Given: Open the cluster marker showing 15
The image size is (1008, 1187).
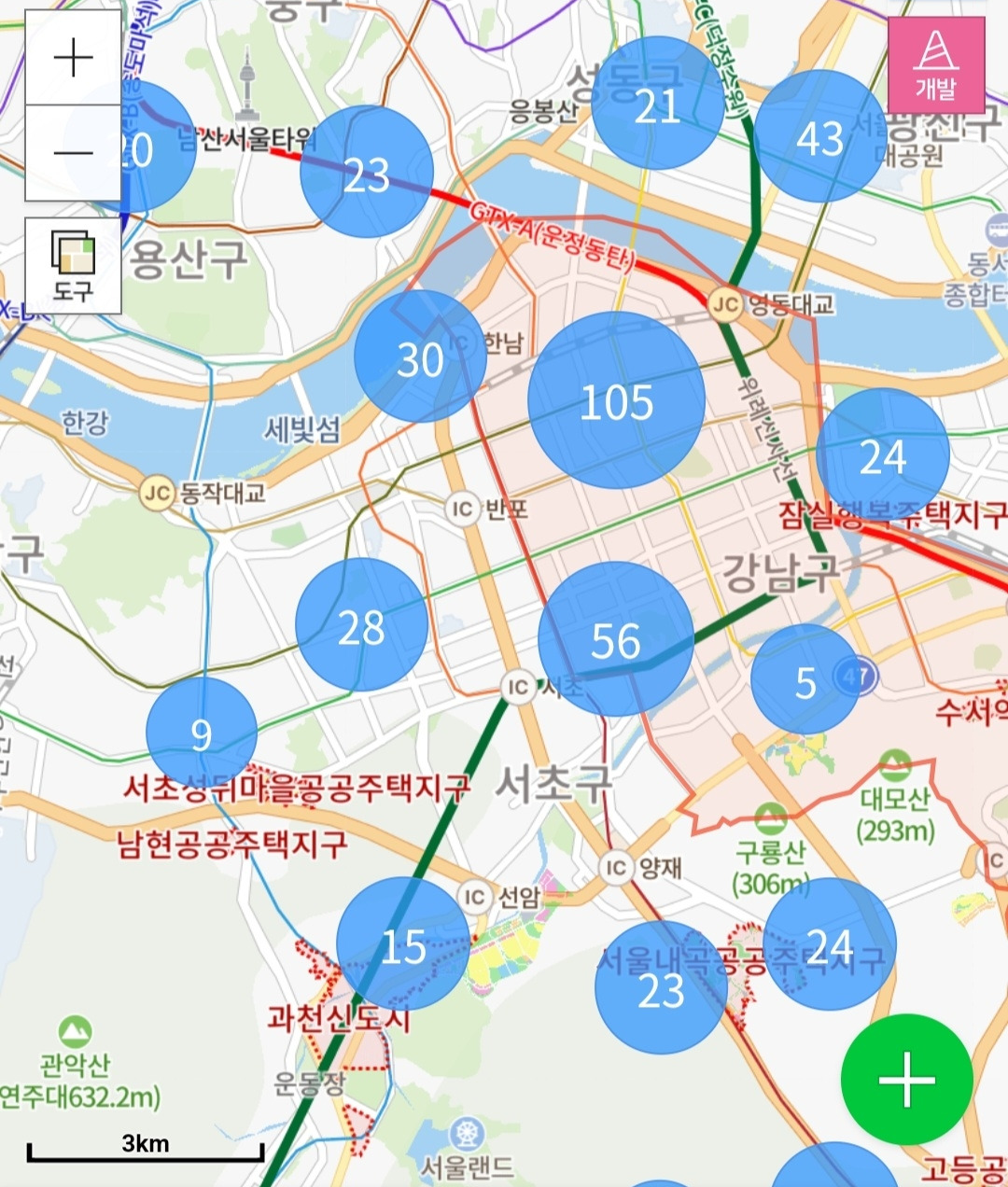Looking at the screenshot, I should point(403,944).
